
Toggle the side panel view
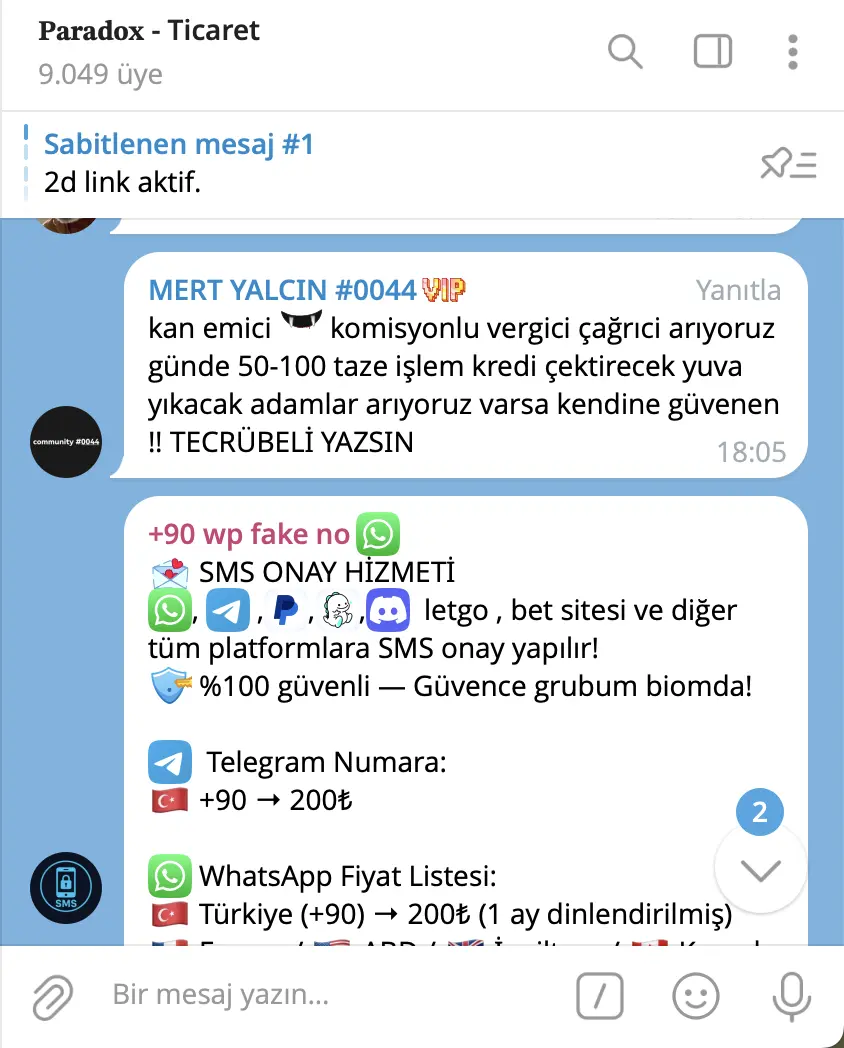[712, 51]
